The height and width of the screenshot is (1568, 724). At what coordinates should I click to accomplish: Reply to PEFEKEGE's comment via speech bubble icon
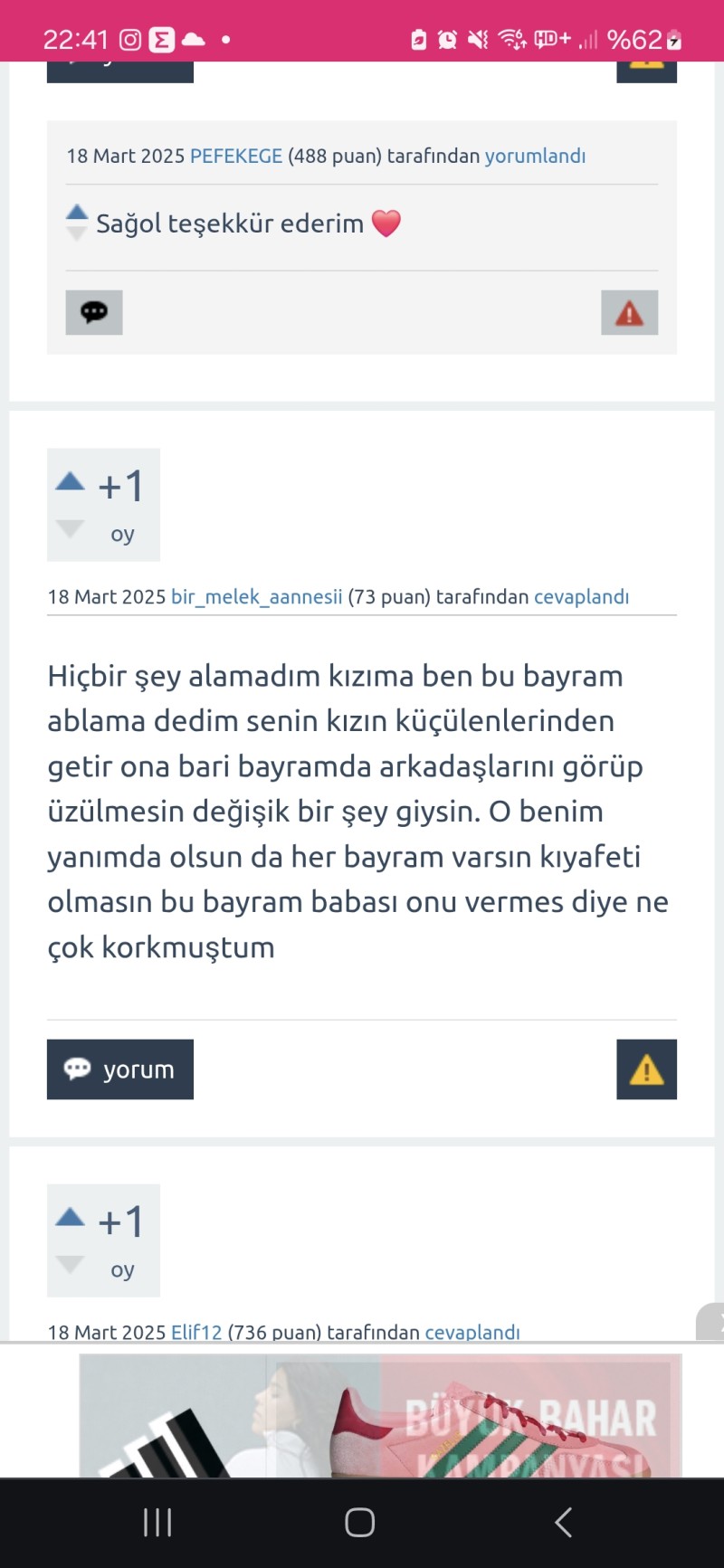[x=94, y=312]
